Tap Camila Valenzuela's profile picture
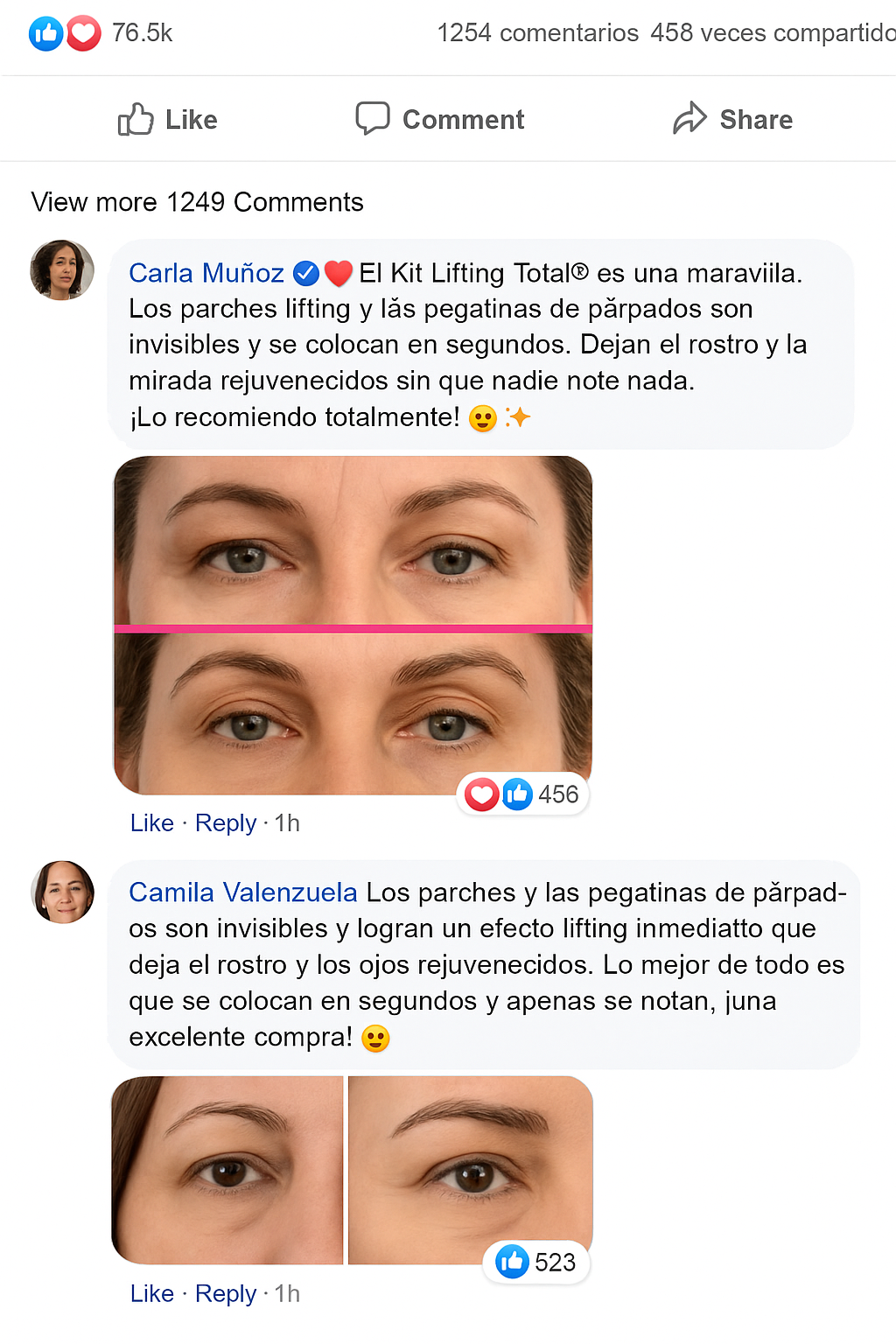Screen dimensions: 896x1344 coord(62,892)
